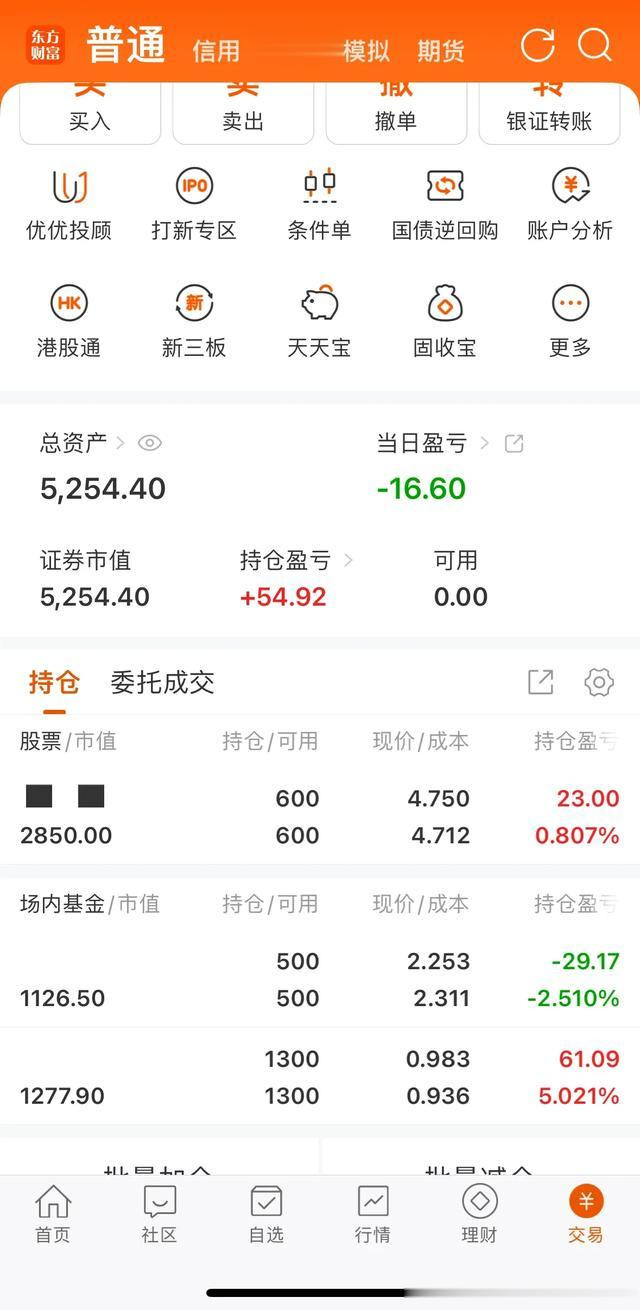The image size is (640, 1310).
Task: Open 撤单 to cancel orders
Action: (396, 114)
